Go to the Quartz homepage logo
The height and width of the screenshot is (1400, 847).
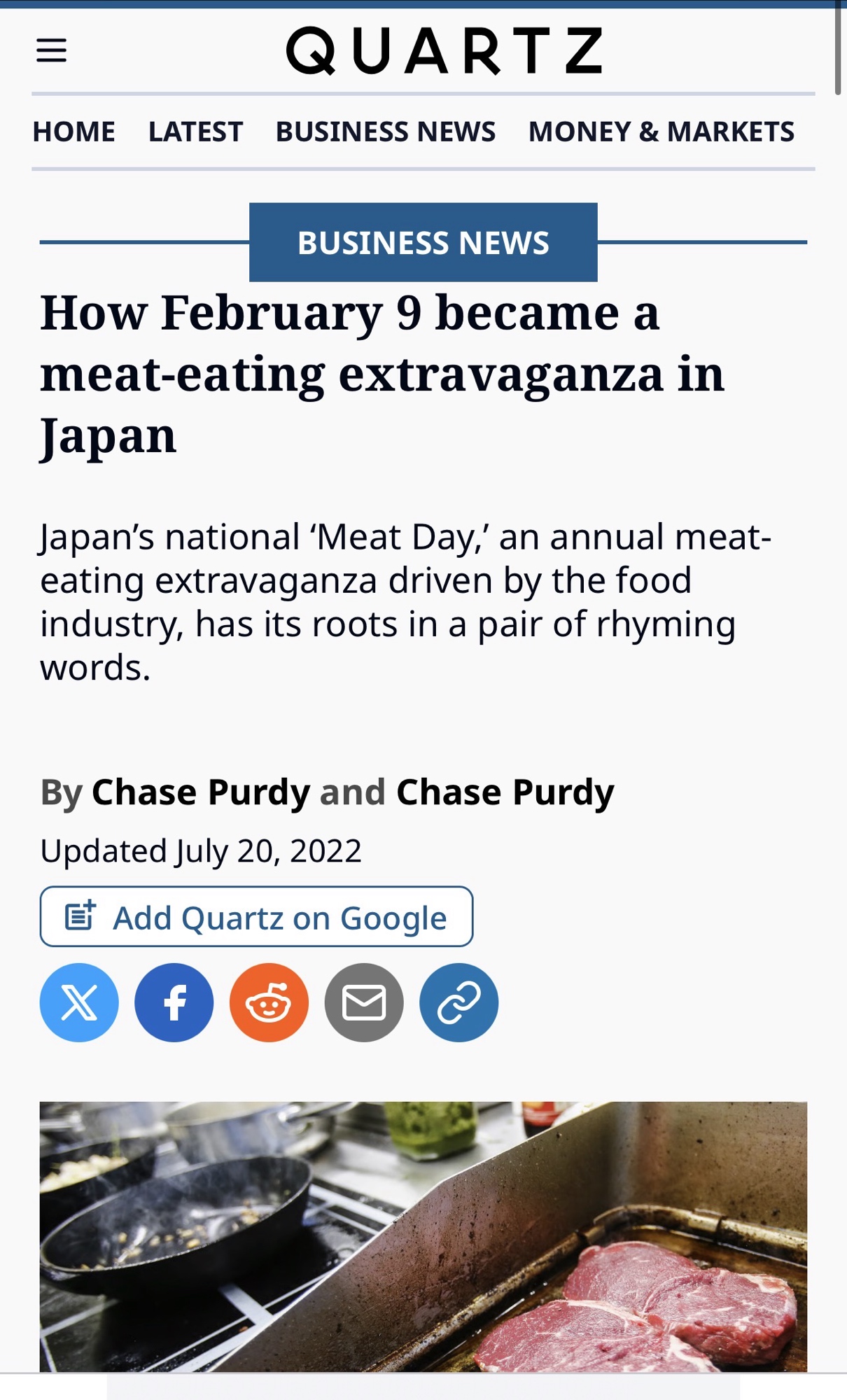pos(444,50)
